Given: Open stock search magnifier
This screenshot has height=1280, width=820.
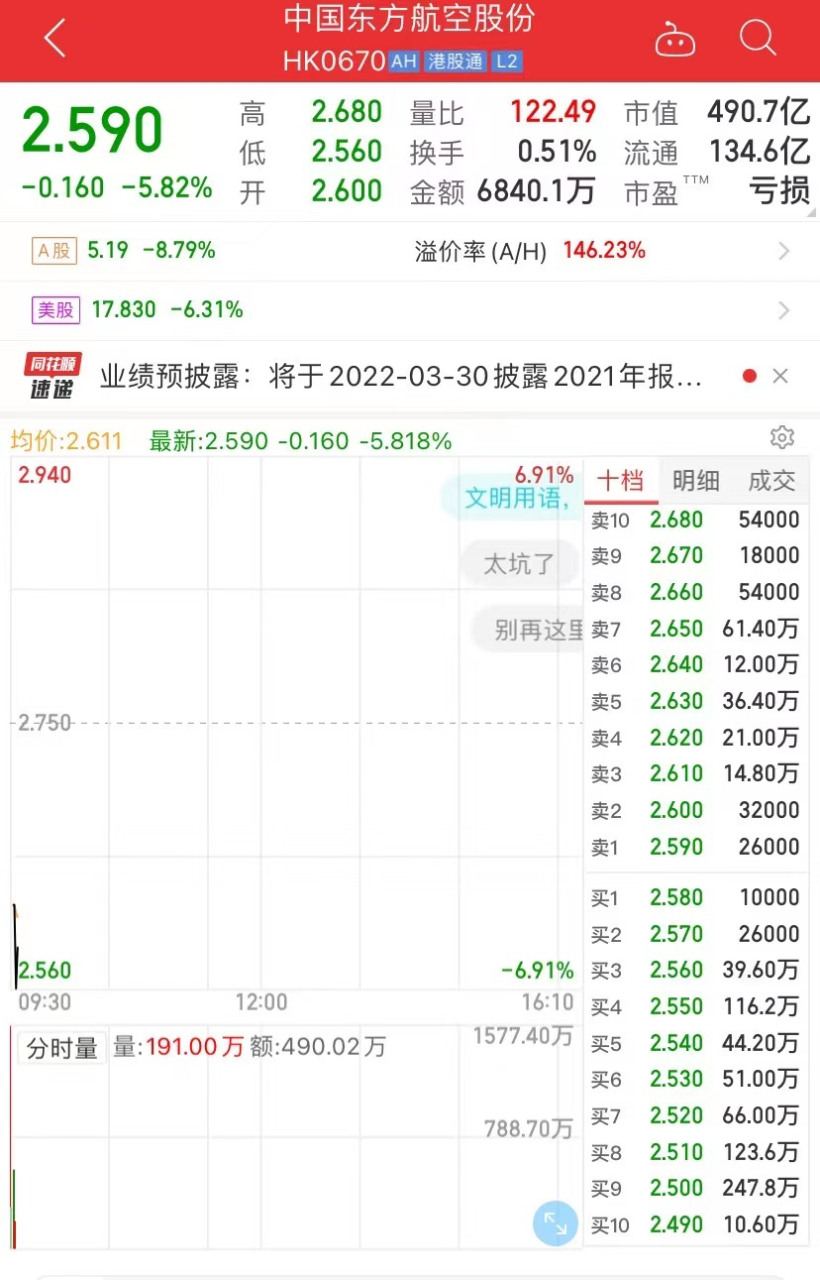Looking at the screenshot, I should click(757, 39).
